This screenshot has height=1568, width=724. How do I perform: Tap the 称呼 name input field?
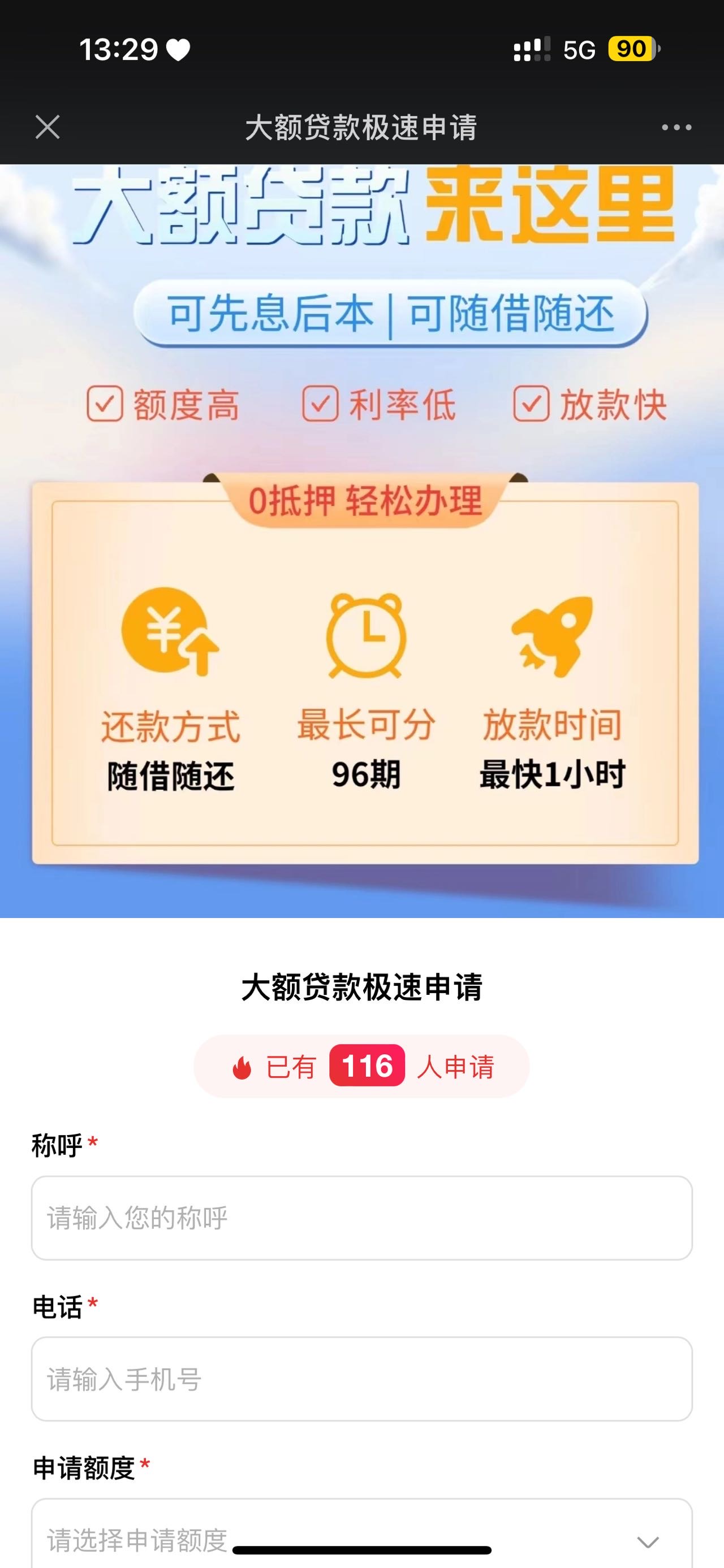click(x=361, y=1218)
